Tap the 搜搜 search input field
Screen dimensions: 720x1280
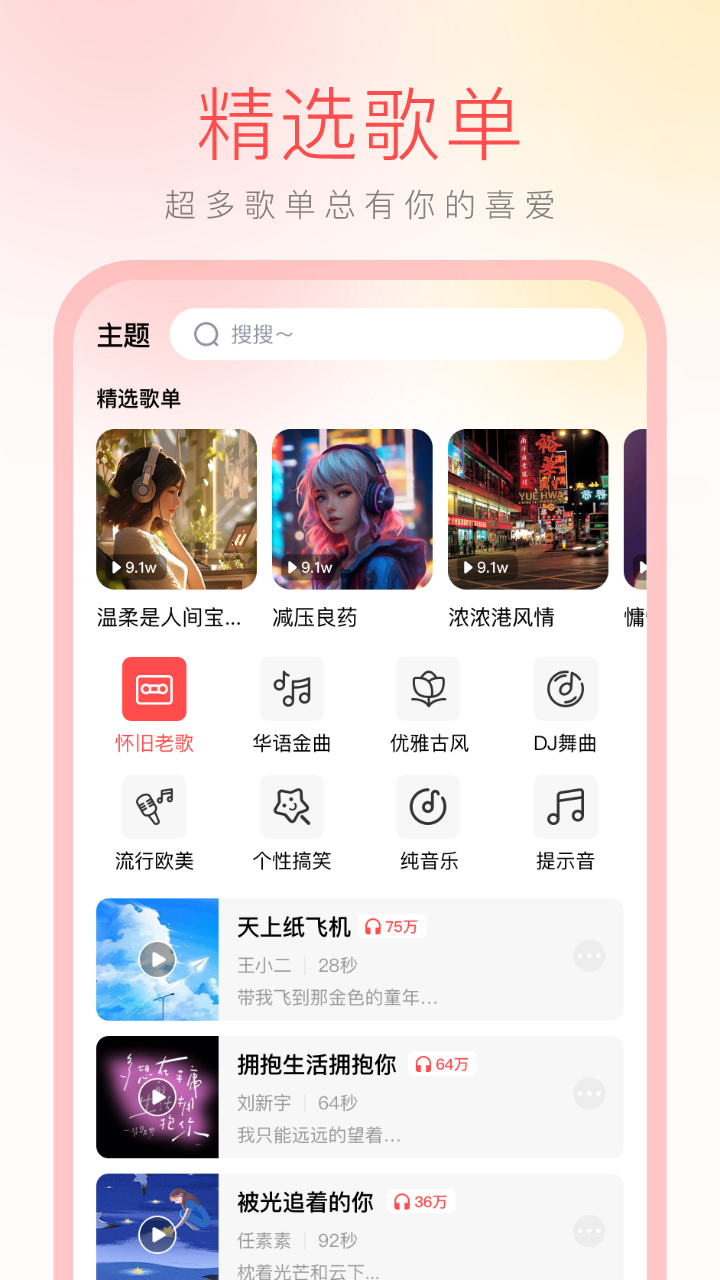[x=400, y=334]
